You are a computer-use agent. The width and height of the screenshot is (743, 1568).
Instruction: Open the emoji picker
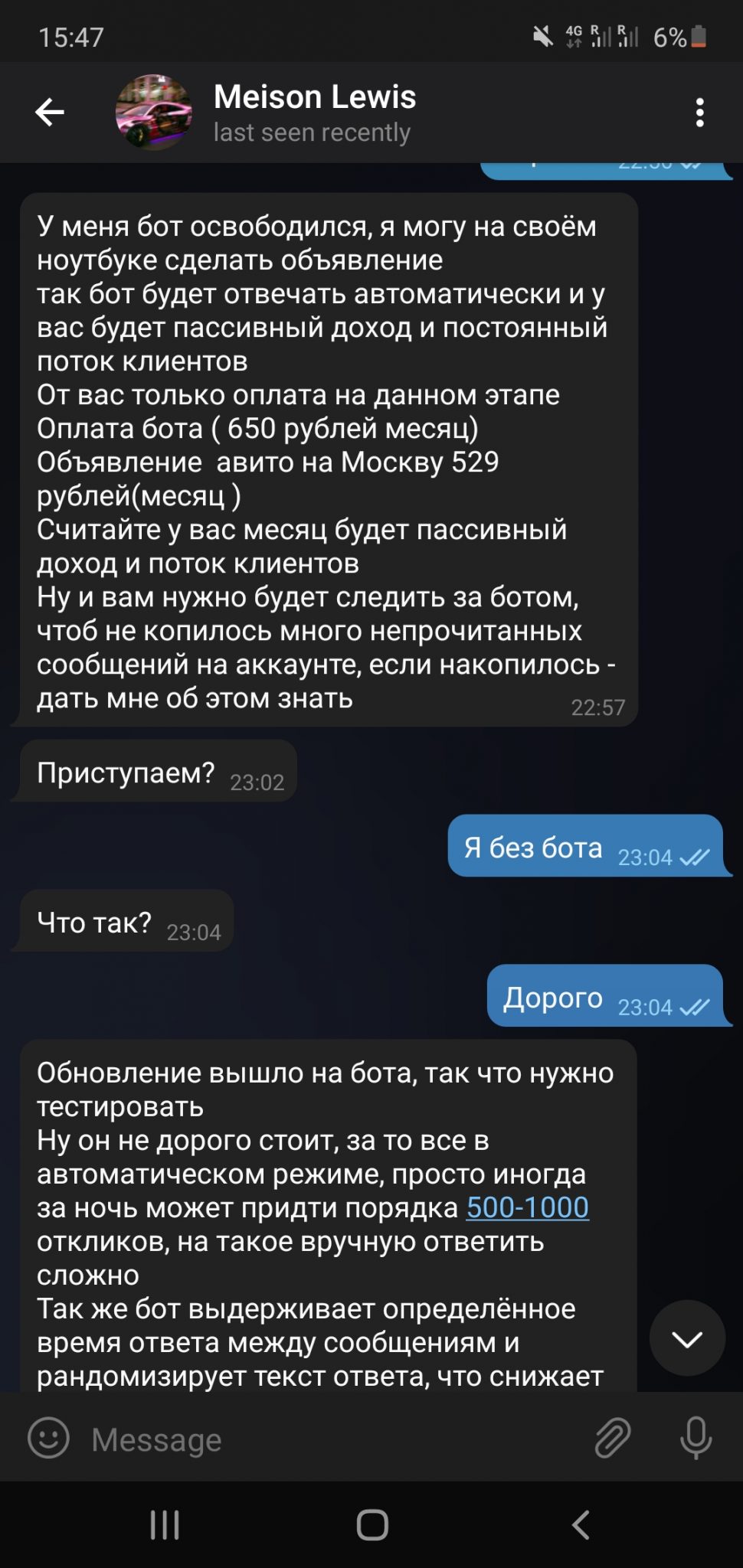click(x=48, y=1437)
